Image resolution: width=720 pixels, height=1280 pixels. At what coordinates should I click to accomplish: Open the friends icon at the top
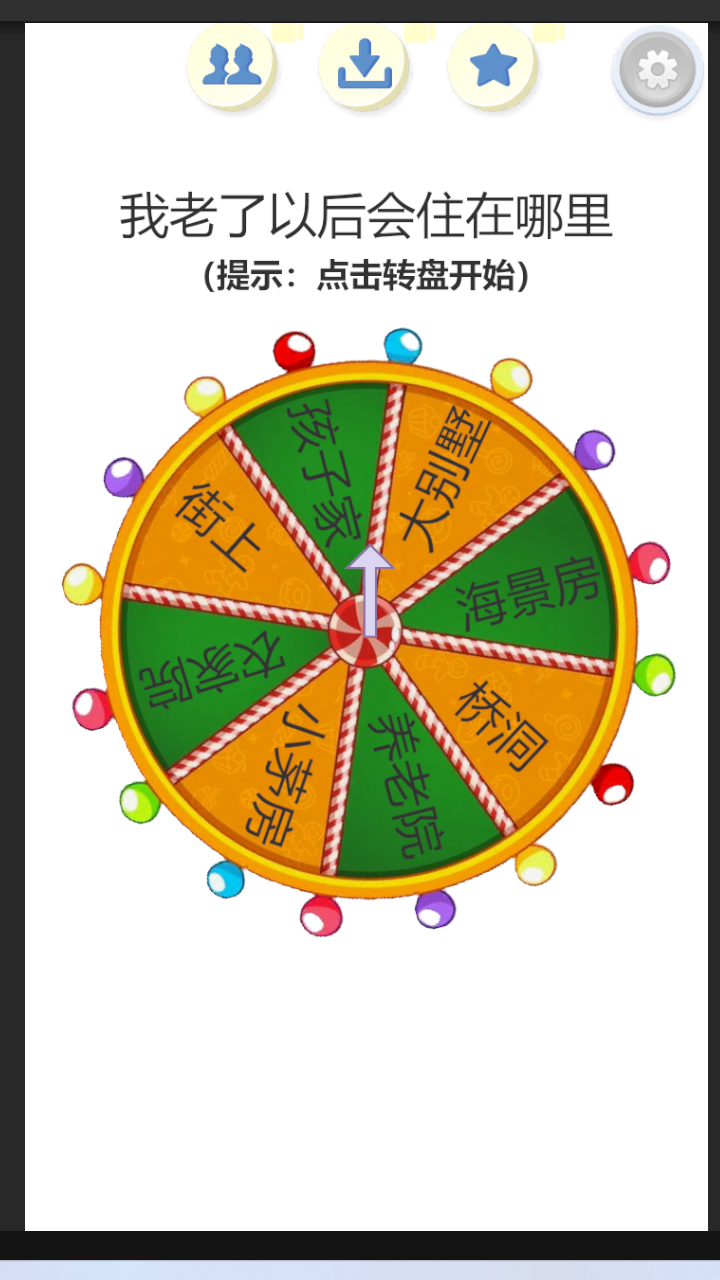(x=232, y=66)
